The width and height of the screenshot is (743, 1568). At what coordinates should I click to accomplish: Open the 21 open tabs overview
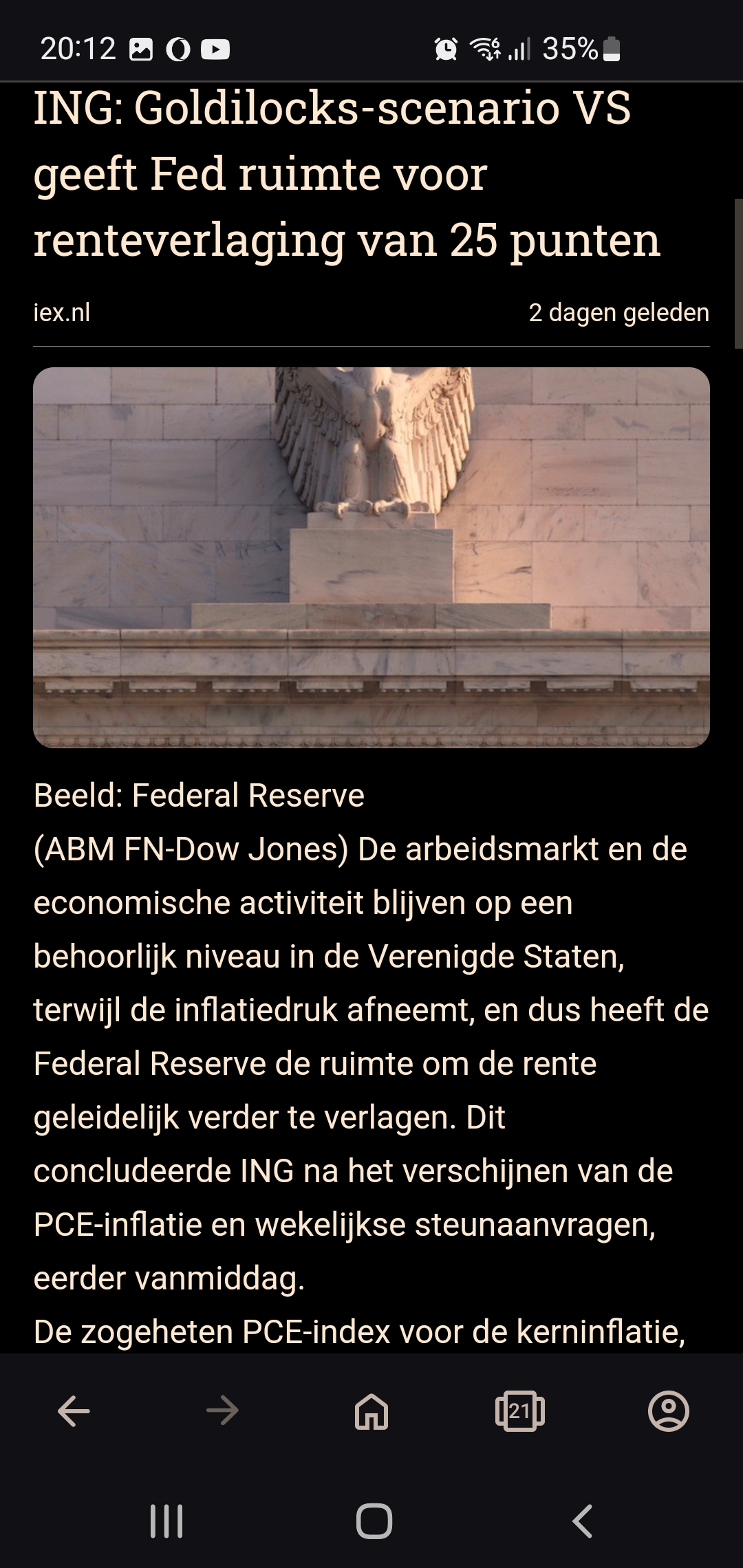(x=520, y=1412)
